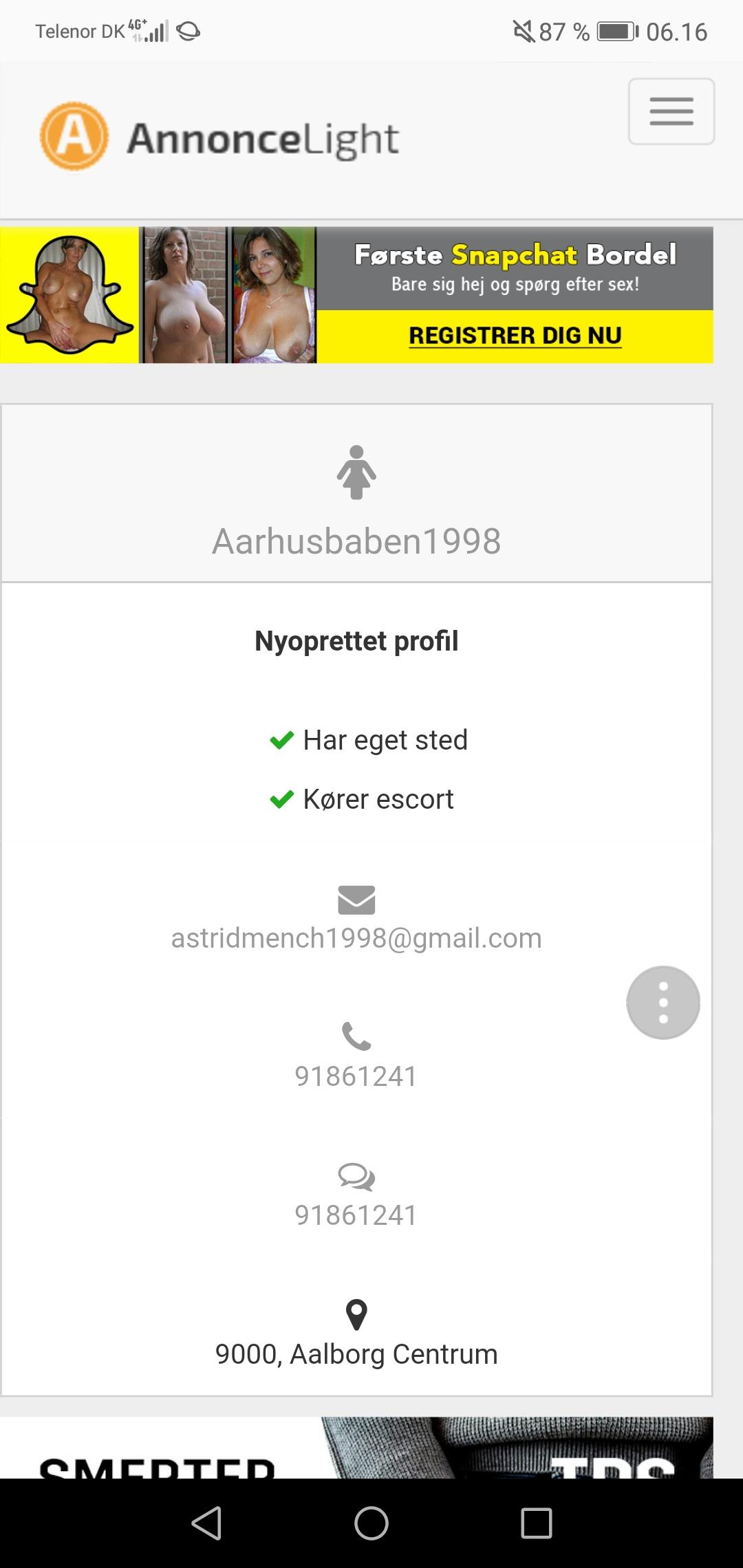
Task: Show recent apps with the square button
Action: [x=537, y=1523]
